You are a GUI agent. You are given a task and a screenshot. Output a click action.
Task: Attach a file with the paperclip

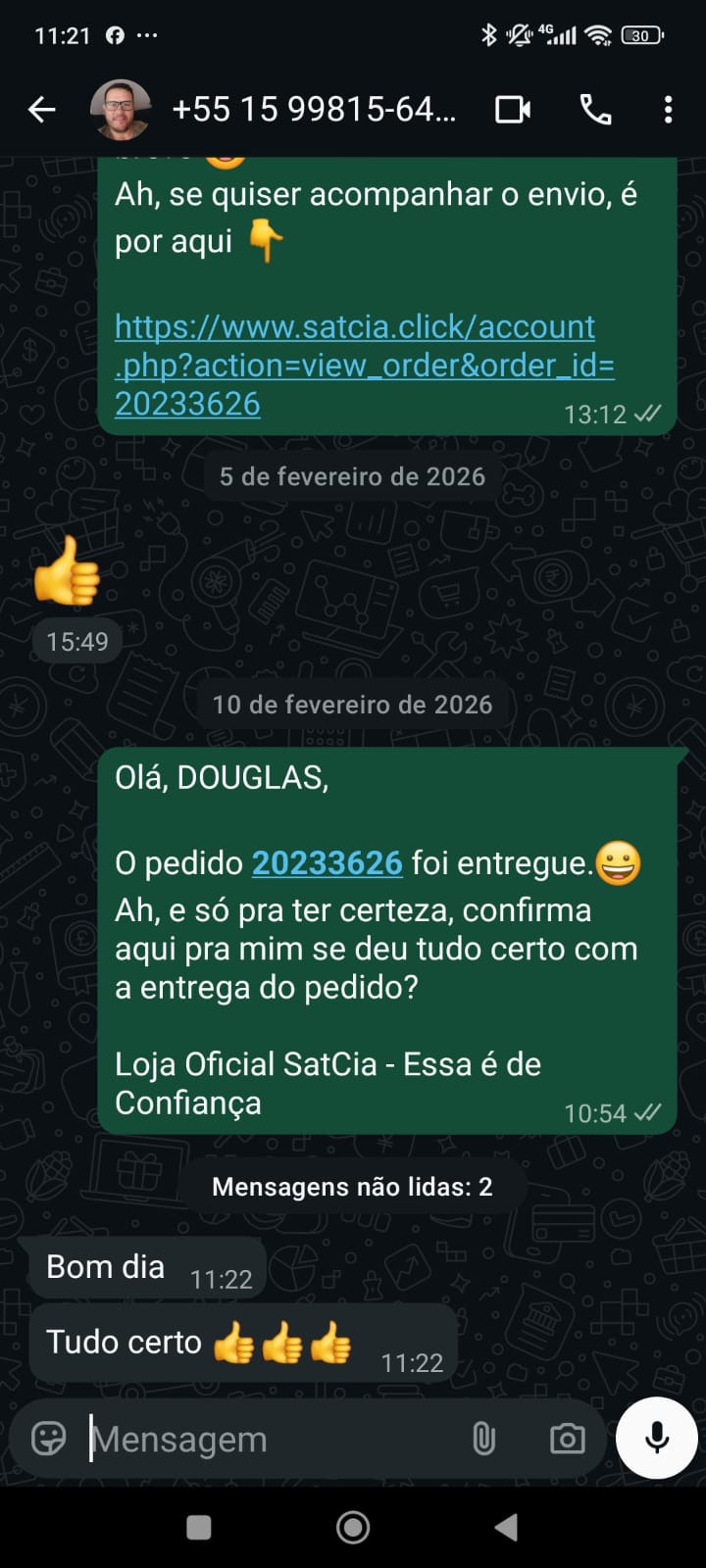pos(483,1439)
